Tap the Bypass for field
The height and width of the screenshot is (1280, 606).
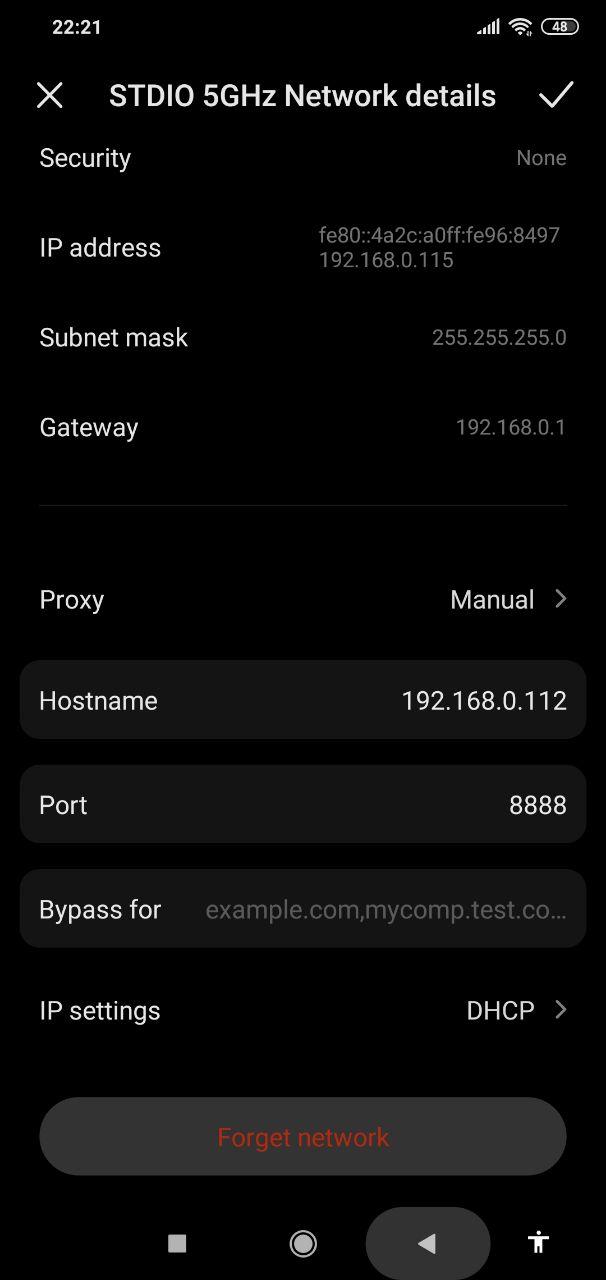(x=303, y=909)
